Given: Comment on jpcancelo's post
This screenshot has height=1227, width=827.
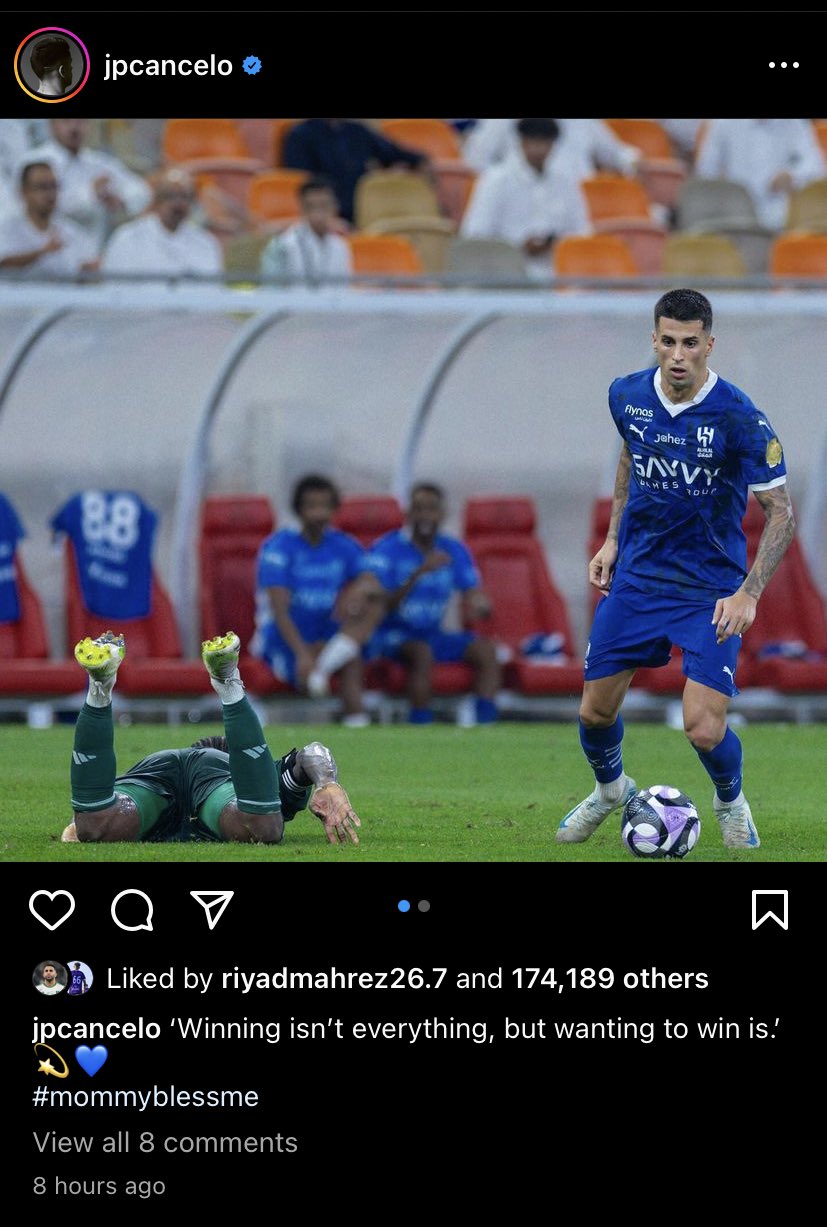Looking at the screenshot, I should [x=132, y=909].
